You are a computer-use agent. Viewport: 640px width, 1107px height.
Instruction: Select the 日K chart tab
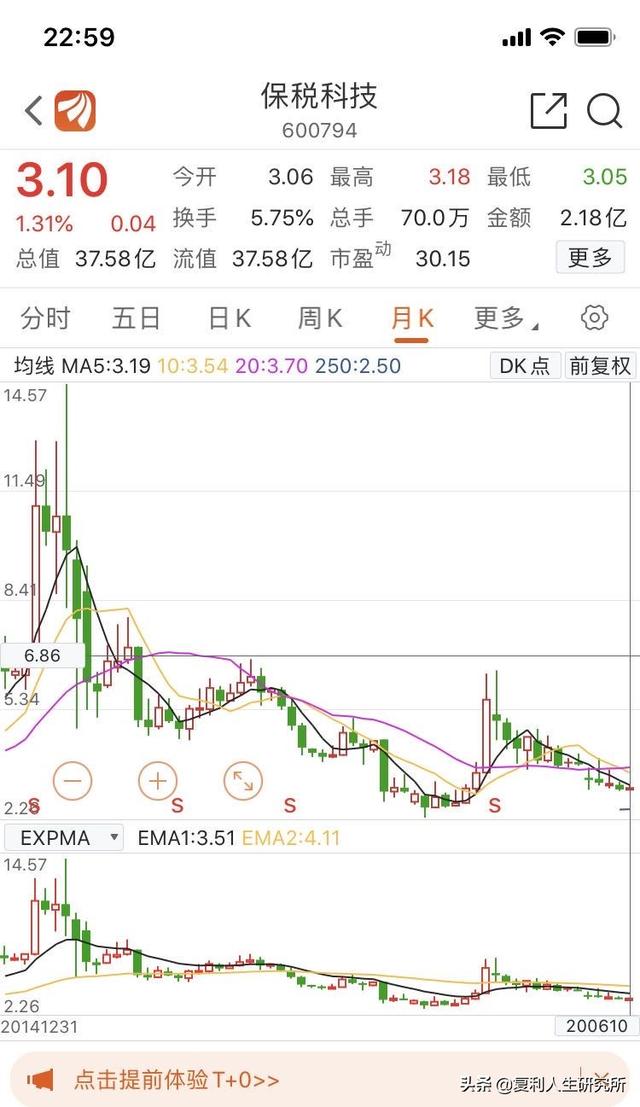click(229, 318)
